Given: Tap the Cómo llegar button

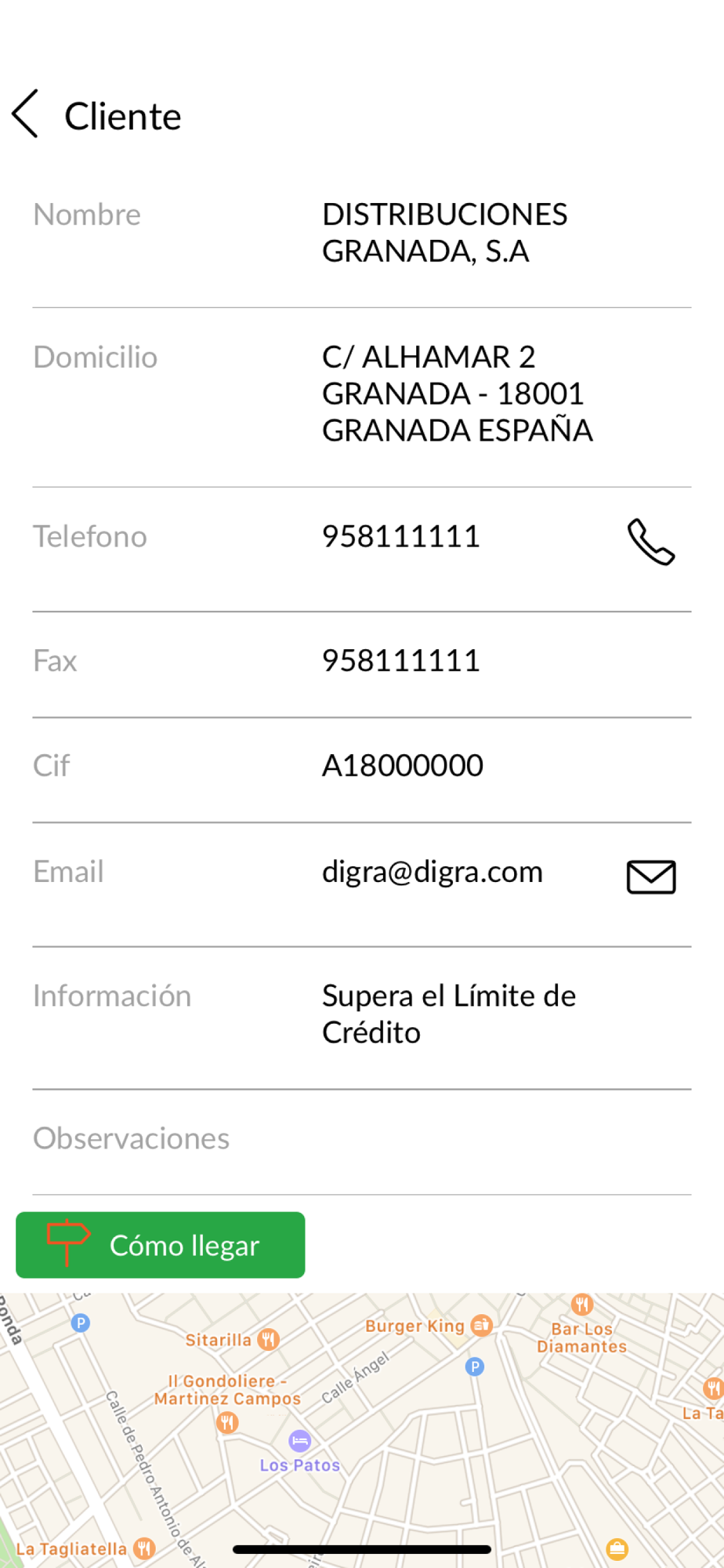Looking at the screenshot, I should pos(161,1245).
